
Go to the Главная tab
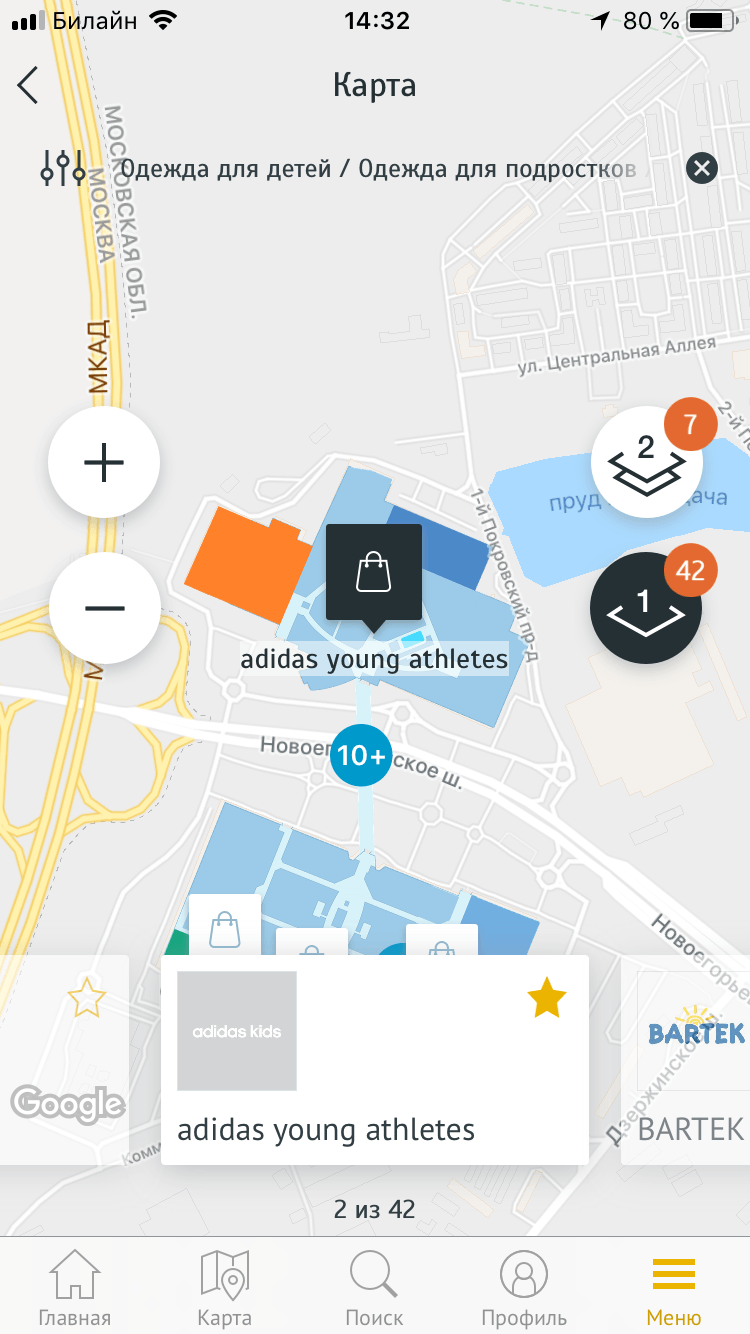74,1288
